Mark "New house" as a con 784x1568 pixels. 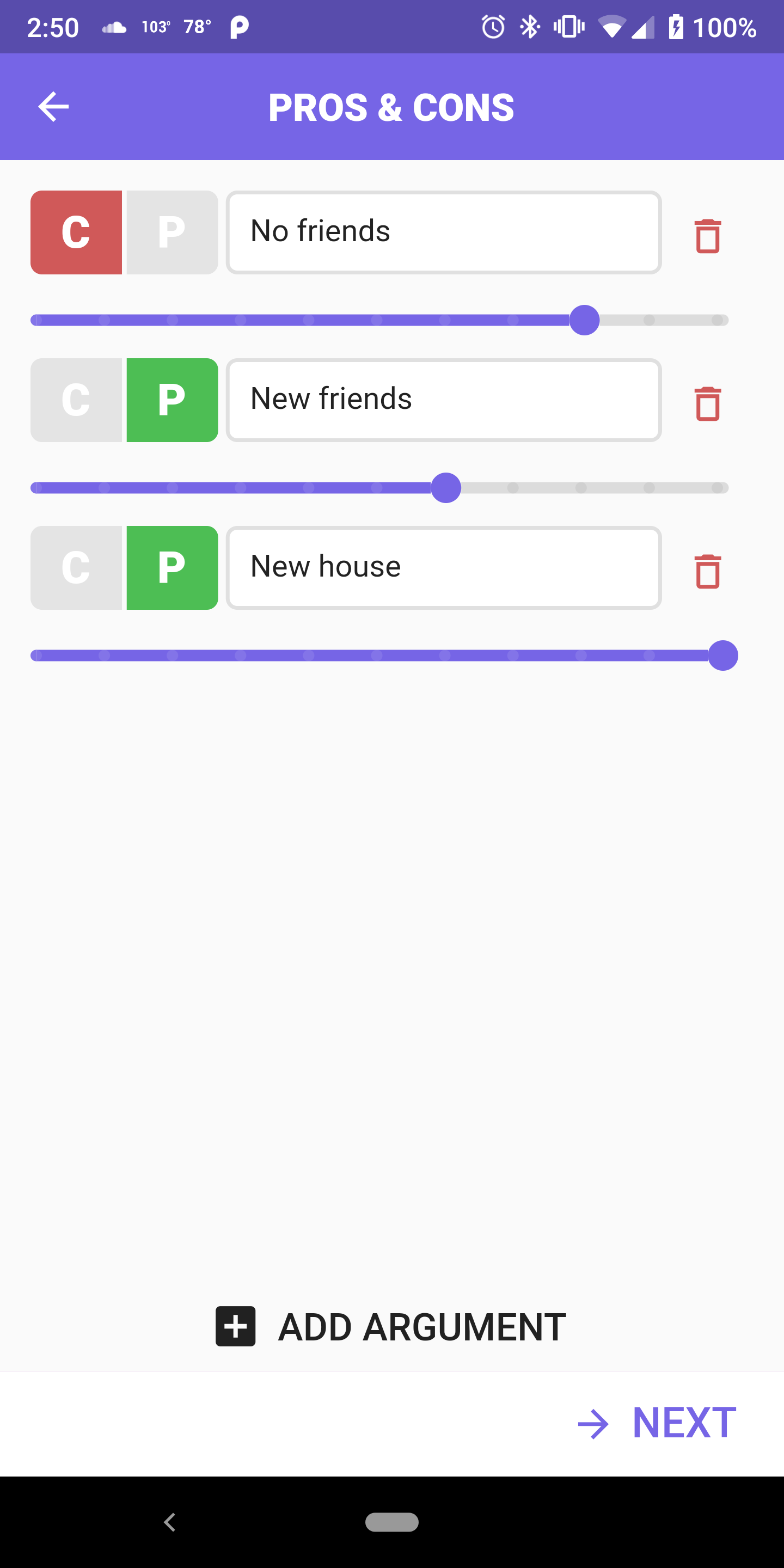tap(76, 568)
